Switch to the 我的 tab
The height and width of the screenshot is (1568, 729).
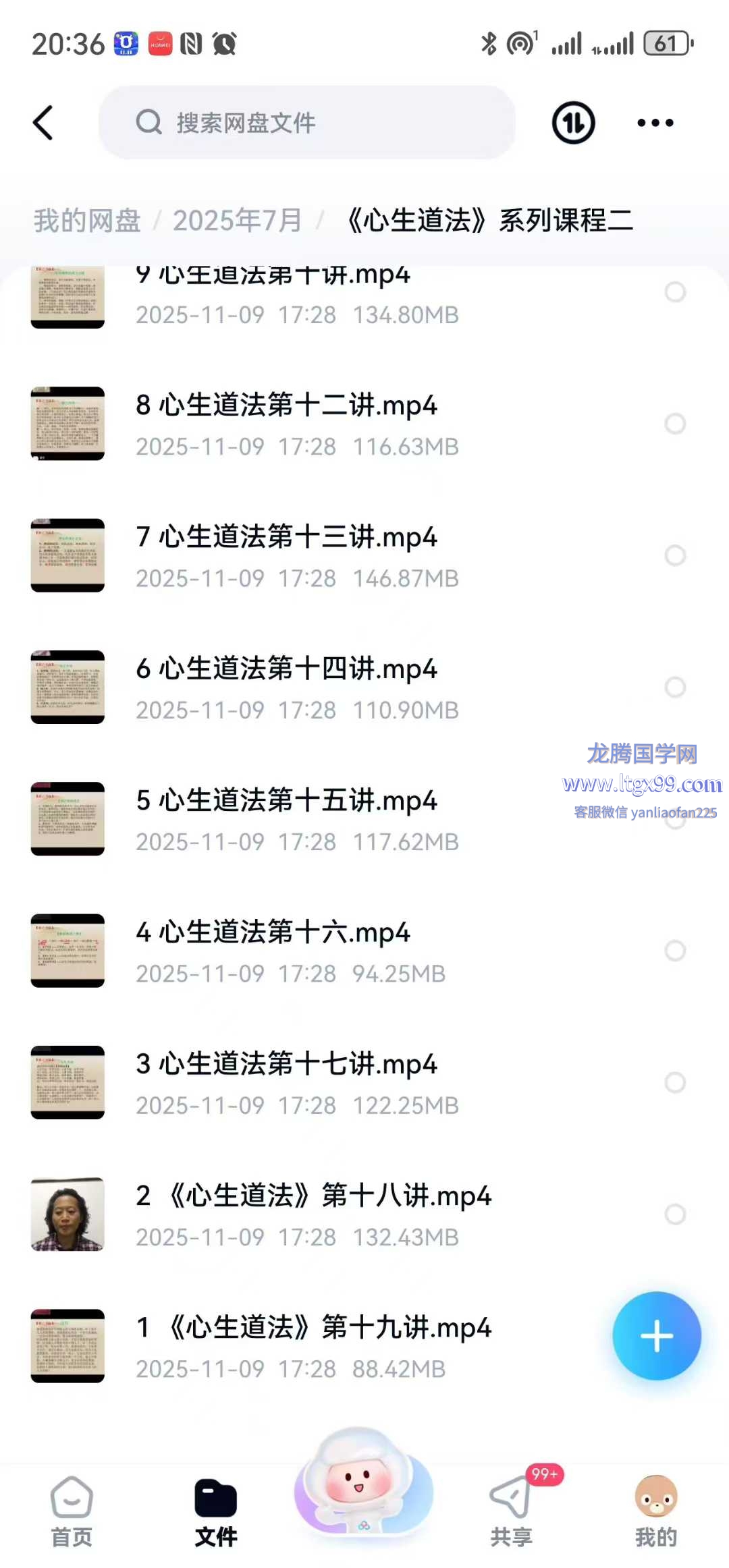tap(655, 1511)
